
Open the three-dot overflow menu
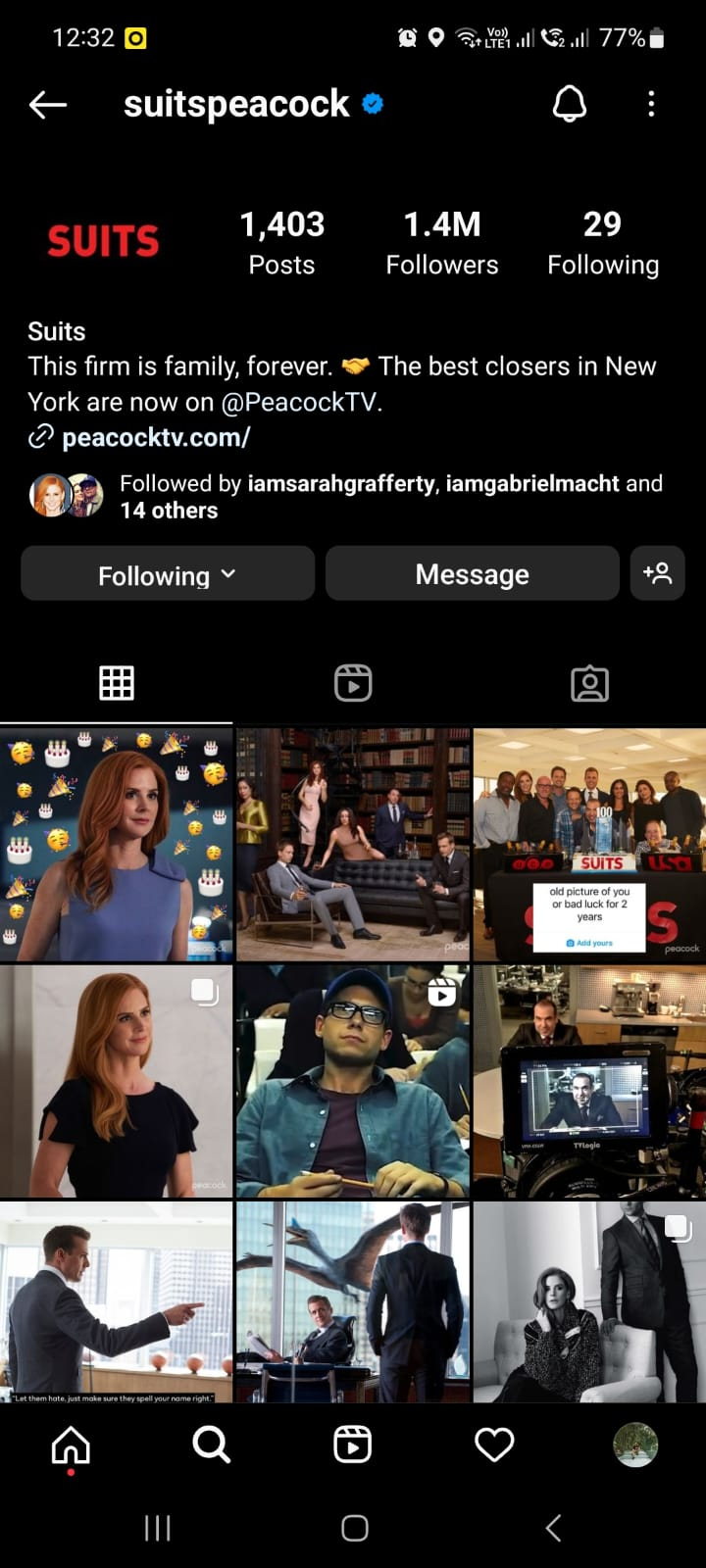(651, 104)
